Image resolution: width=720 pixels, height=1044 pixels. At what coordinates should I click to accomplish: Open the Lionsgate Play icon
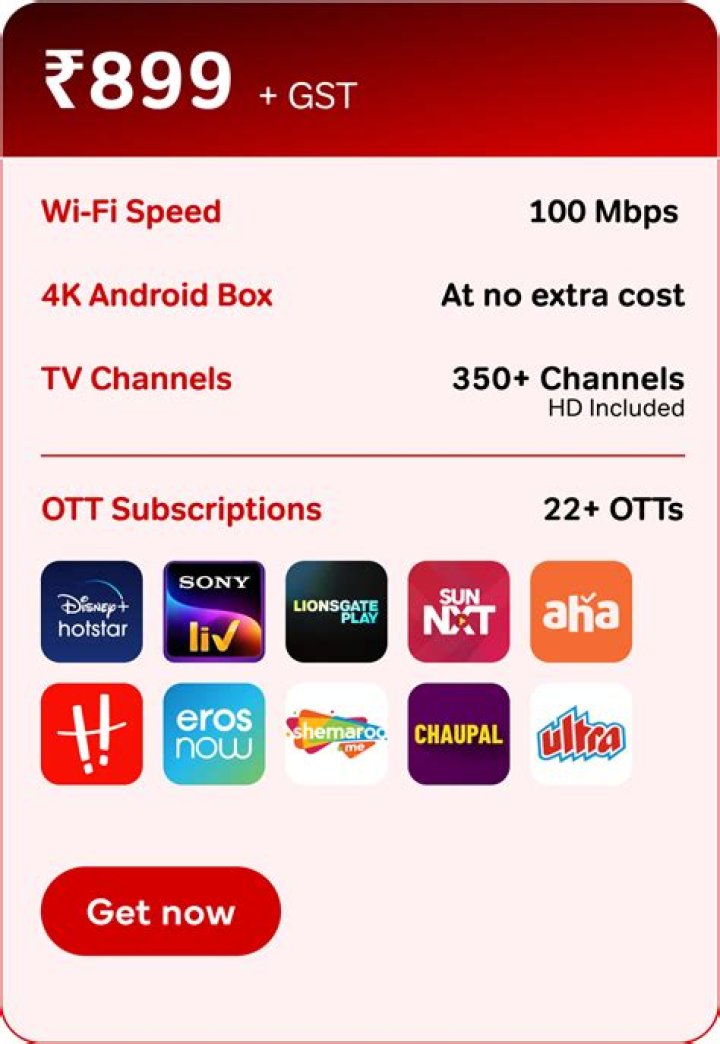pos(336,610)
